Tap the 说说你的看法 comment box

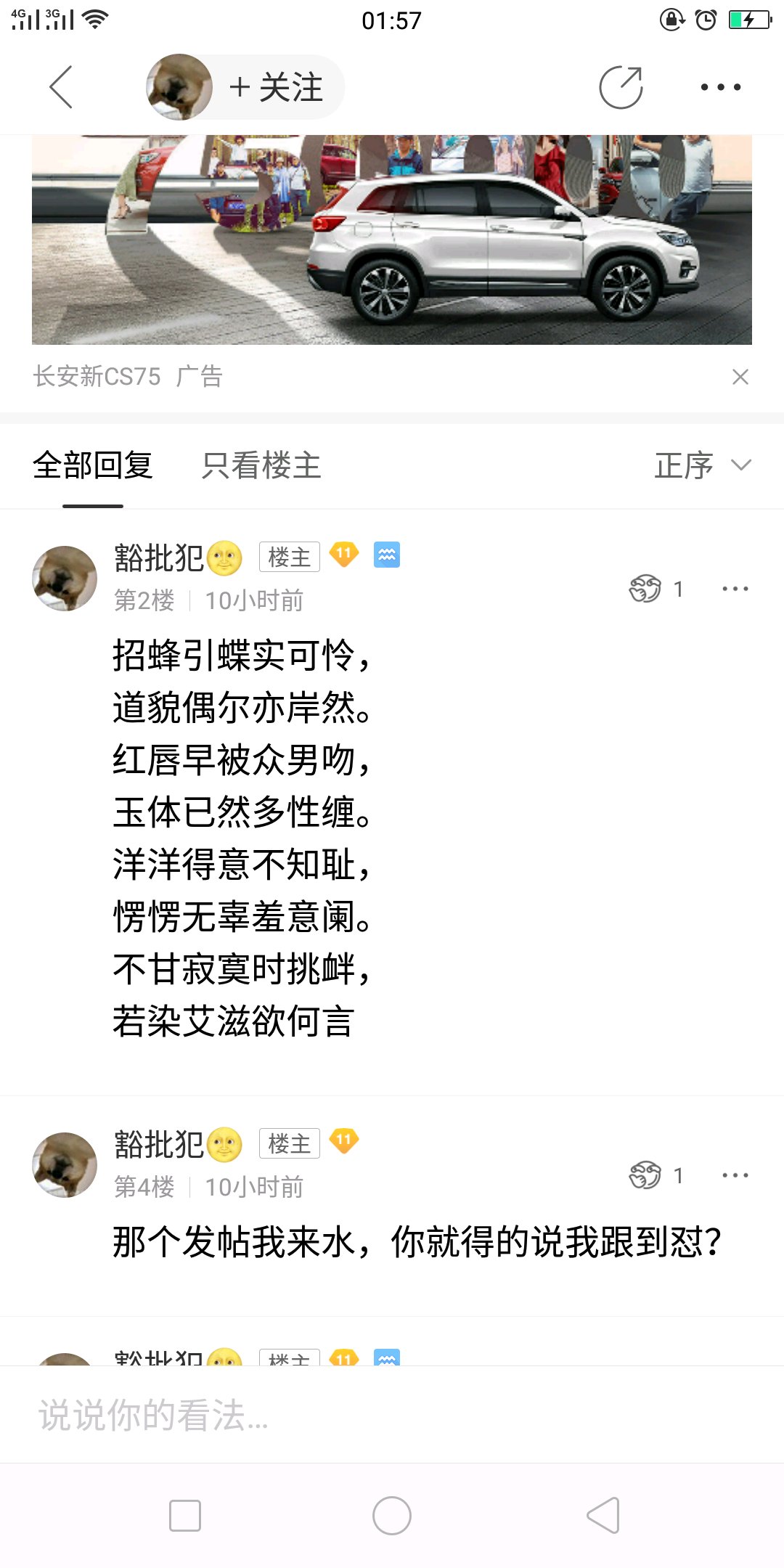coord(392,1415)
